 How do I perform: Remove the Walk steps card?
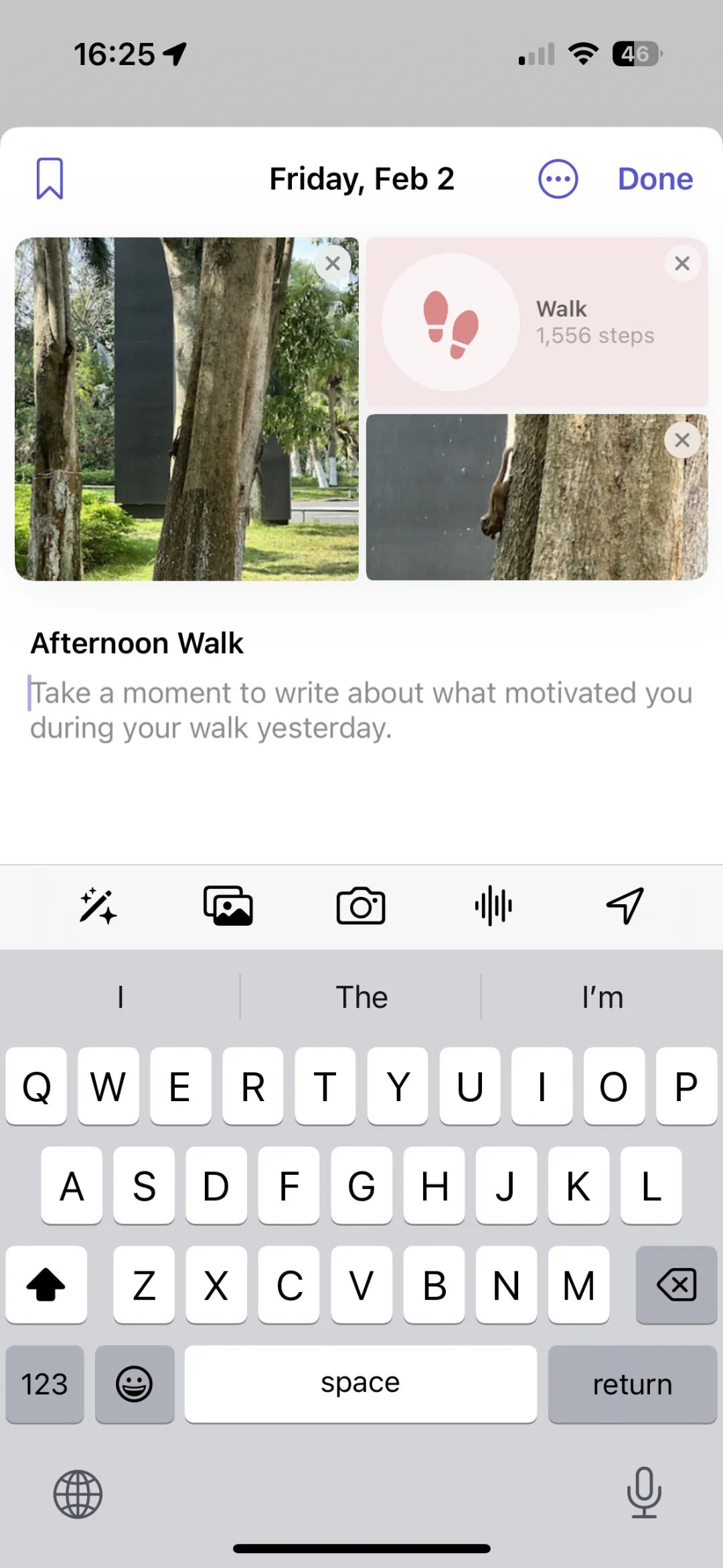click(681, 263)
